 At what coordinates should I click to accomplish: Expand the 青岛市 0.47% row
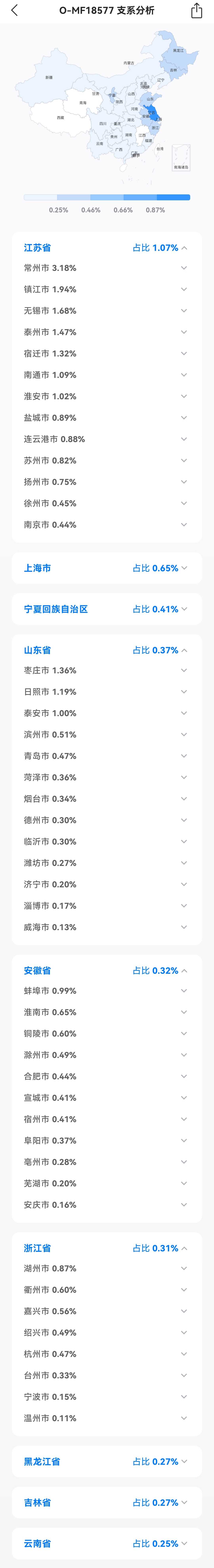pyautogui.click(x=184, y=756)
